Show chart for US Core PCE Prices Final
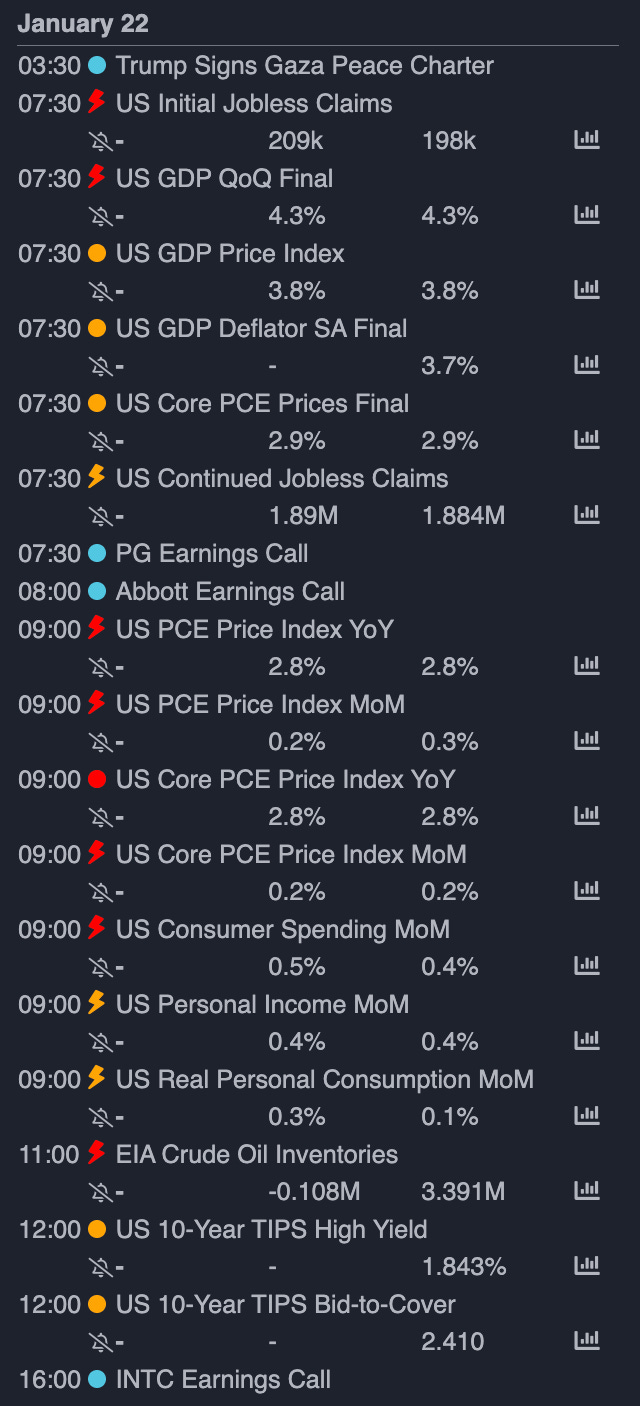This screenshot has width=640, height=1406. (x=587, y=441)
